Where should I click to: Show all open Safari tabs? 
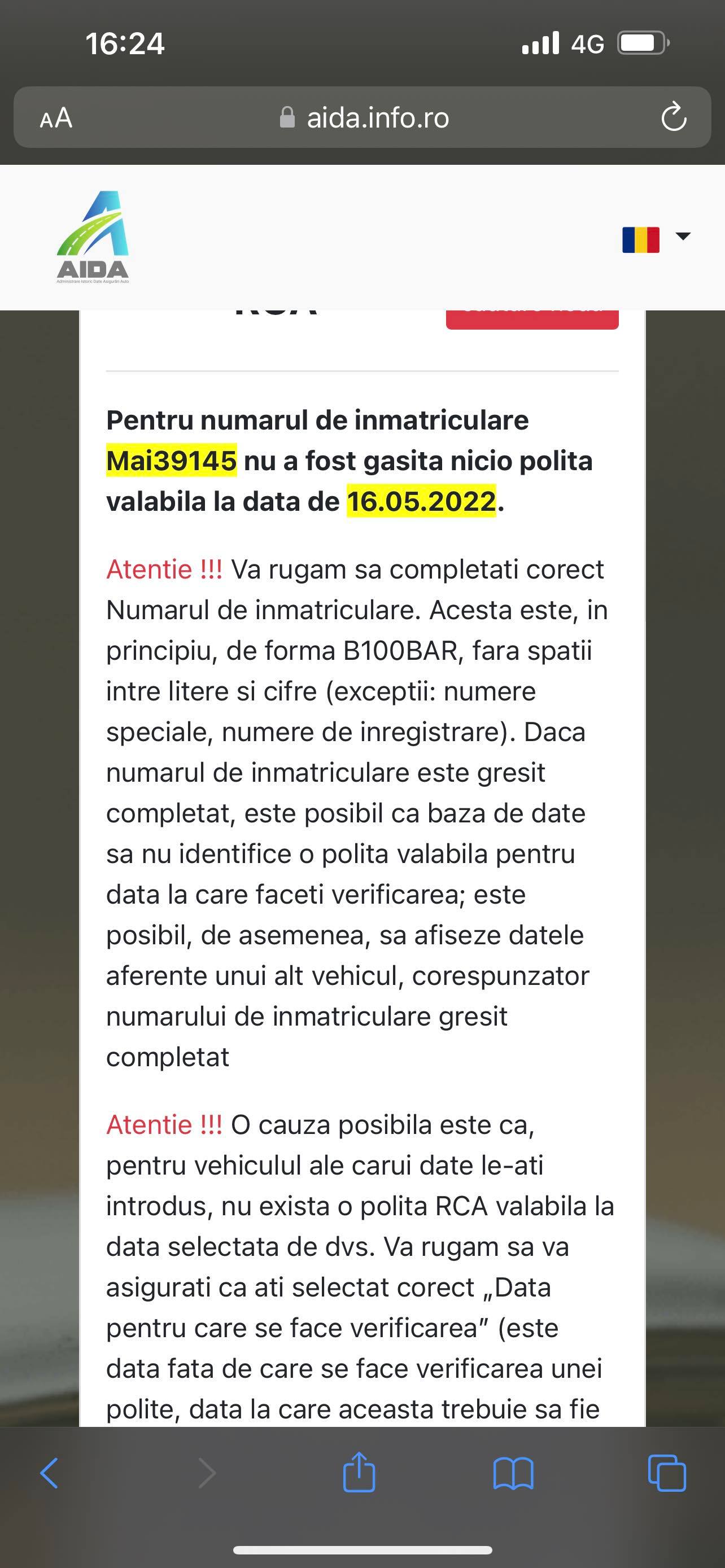tap(667, 1473)
